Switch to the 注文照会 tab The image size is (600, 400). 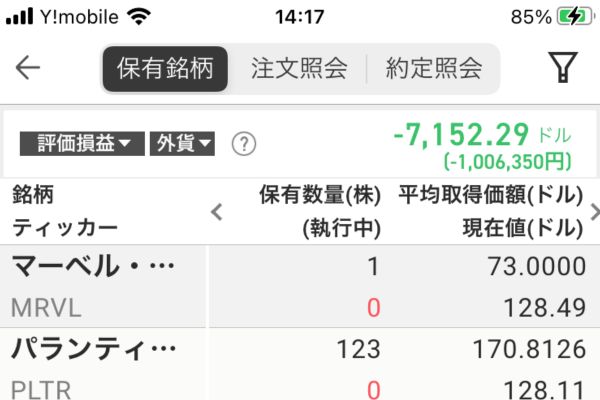point(299,68)
